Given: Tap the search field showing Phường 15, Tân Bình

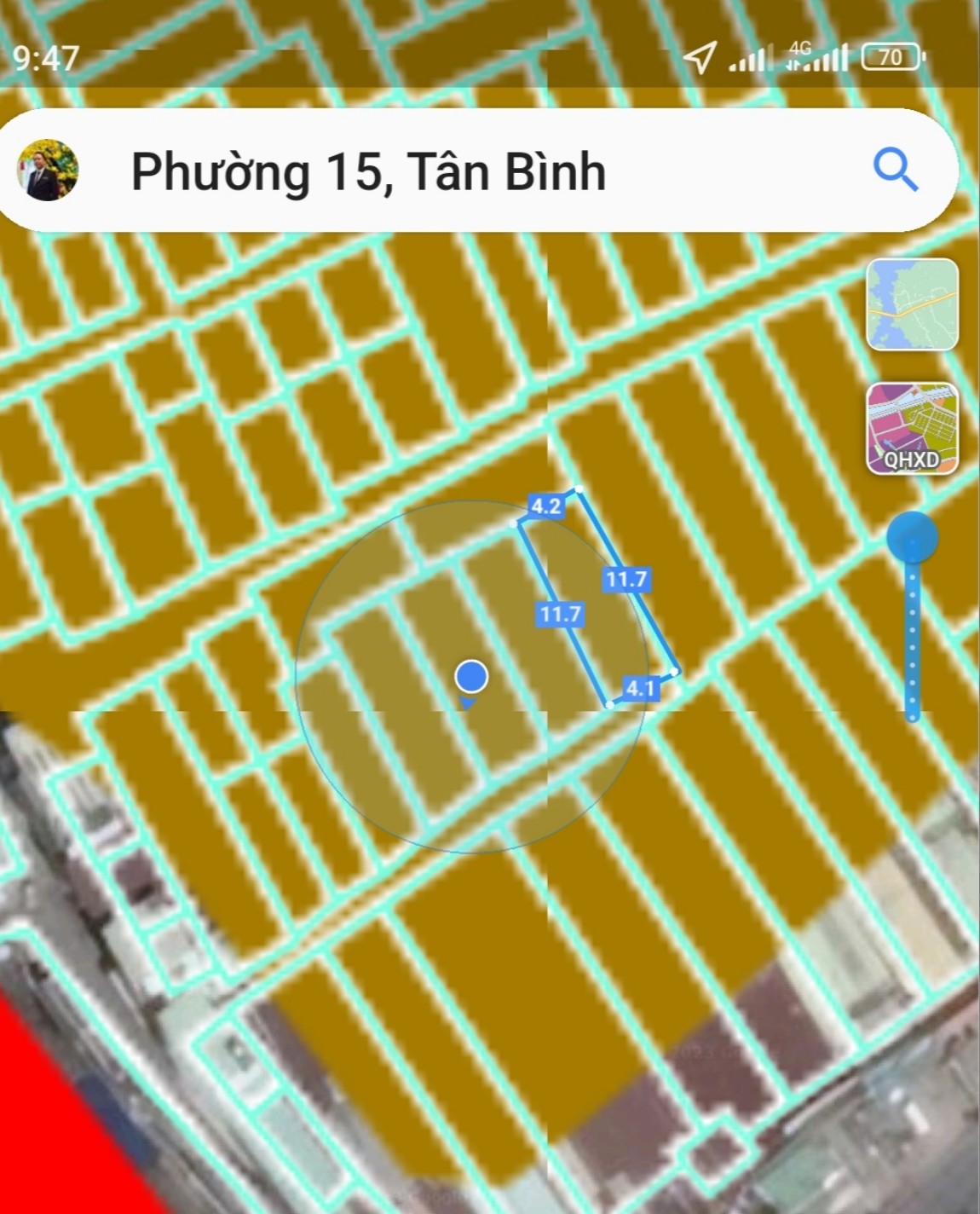Looking at the screenshot, I should [x=368, y=171].
